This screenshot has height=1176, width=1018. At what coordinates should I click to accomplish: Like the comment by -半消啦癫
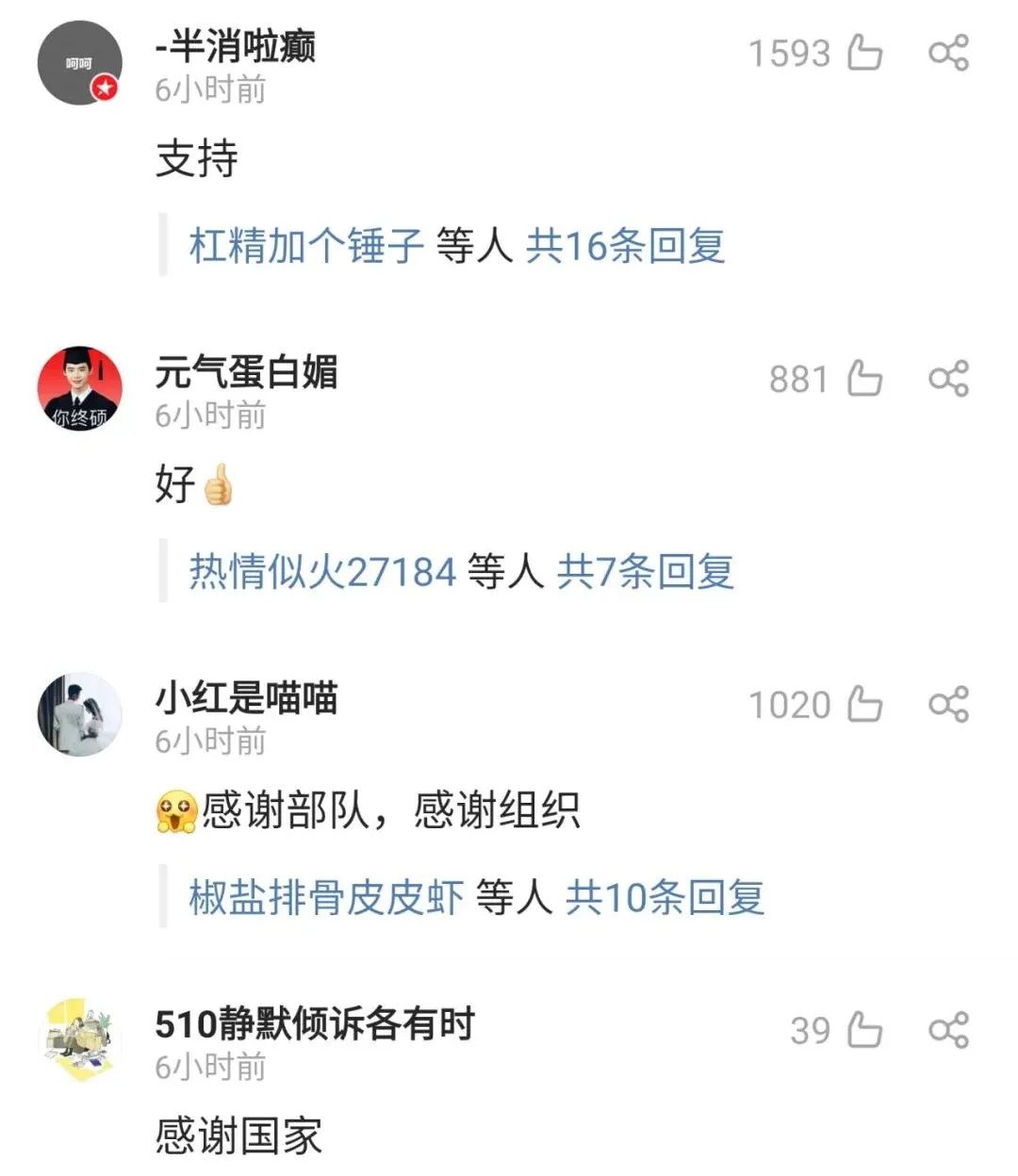[x=864, y=53]
